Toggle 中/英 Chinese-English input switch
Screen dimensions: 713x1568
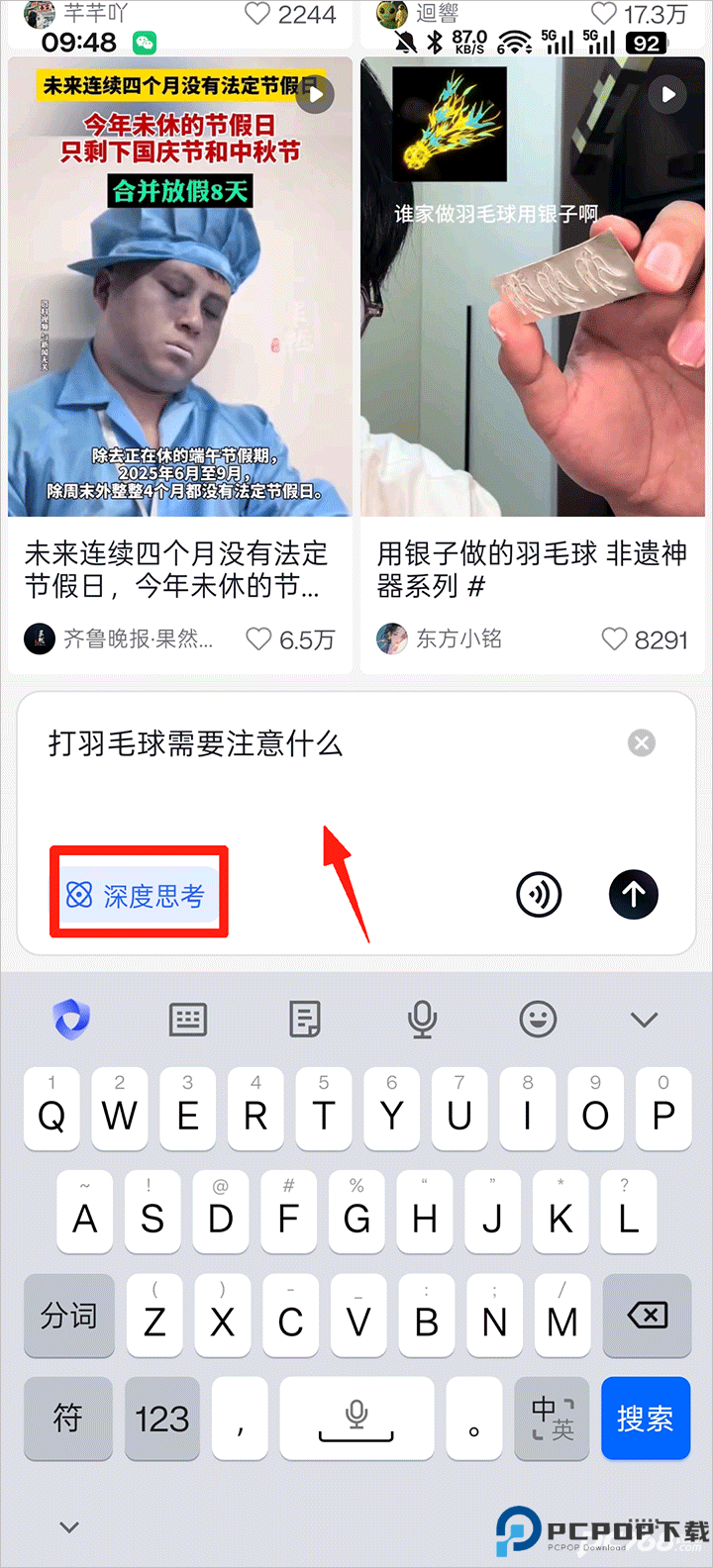(552, 1419)
